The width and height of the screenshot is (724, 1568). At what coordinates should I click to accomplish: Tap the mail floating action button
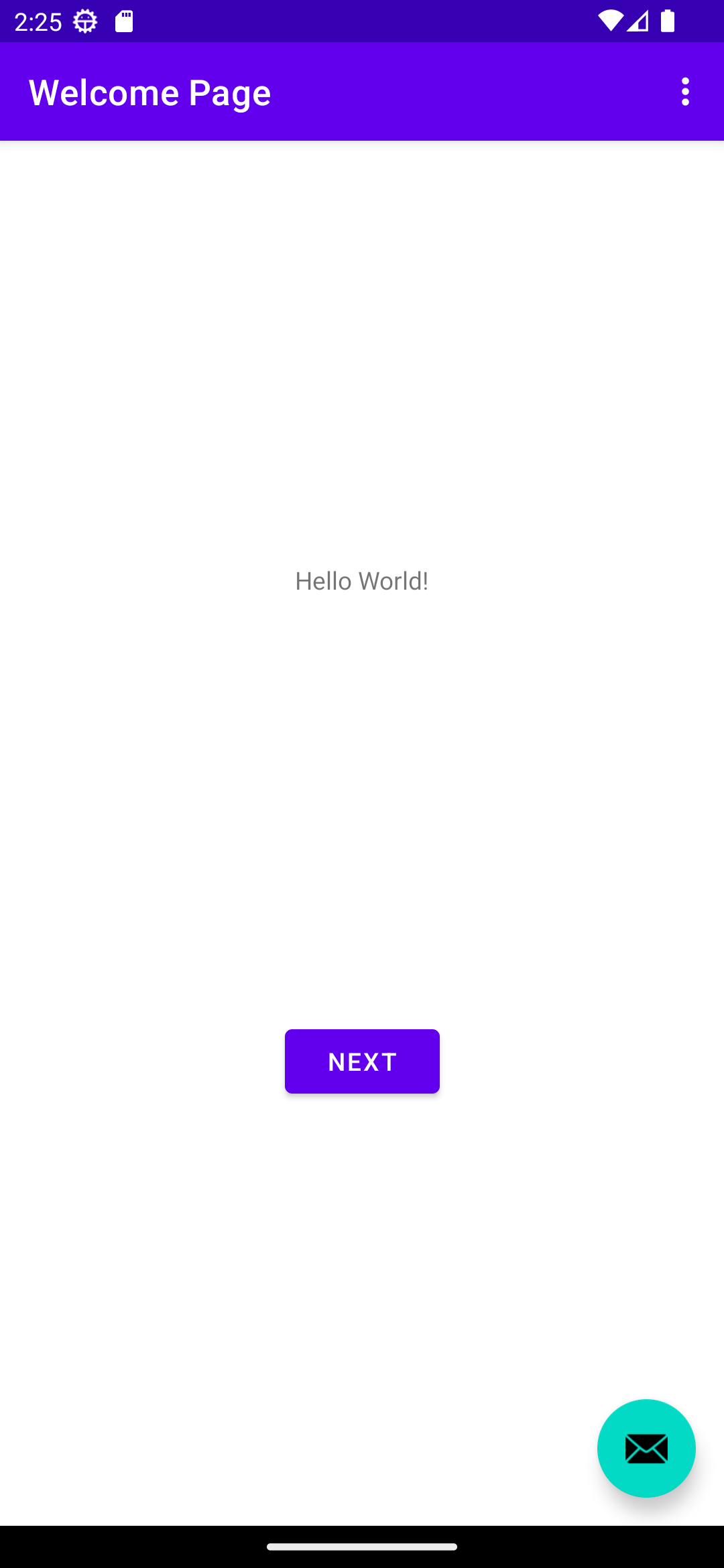click(646, 1448)
